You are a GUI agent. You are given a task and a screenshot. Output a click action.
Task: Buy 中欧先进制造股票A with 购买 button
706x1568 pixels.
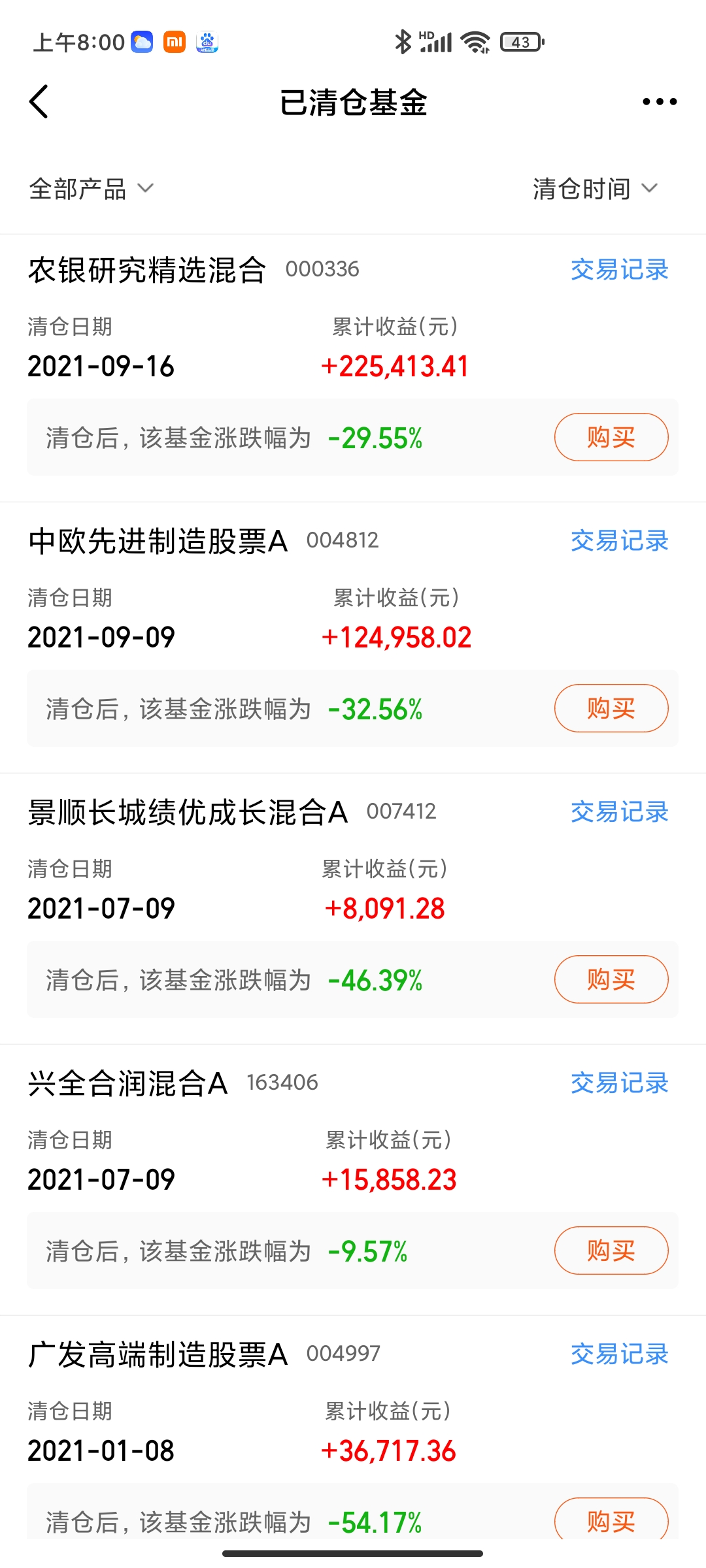(611, 708)
